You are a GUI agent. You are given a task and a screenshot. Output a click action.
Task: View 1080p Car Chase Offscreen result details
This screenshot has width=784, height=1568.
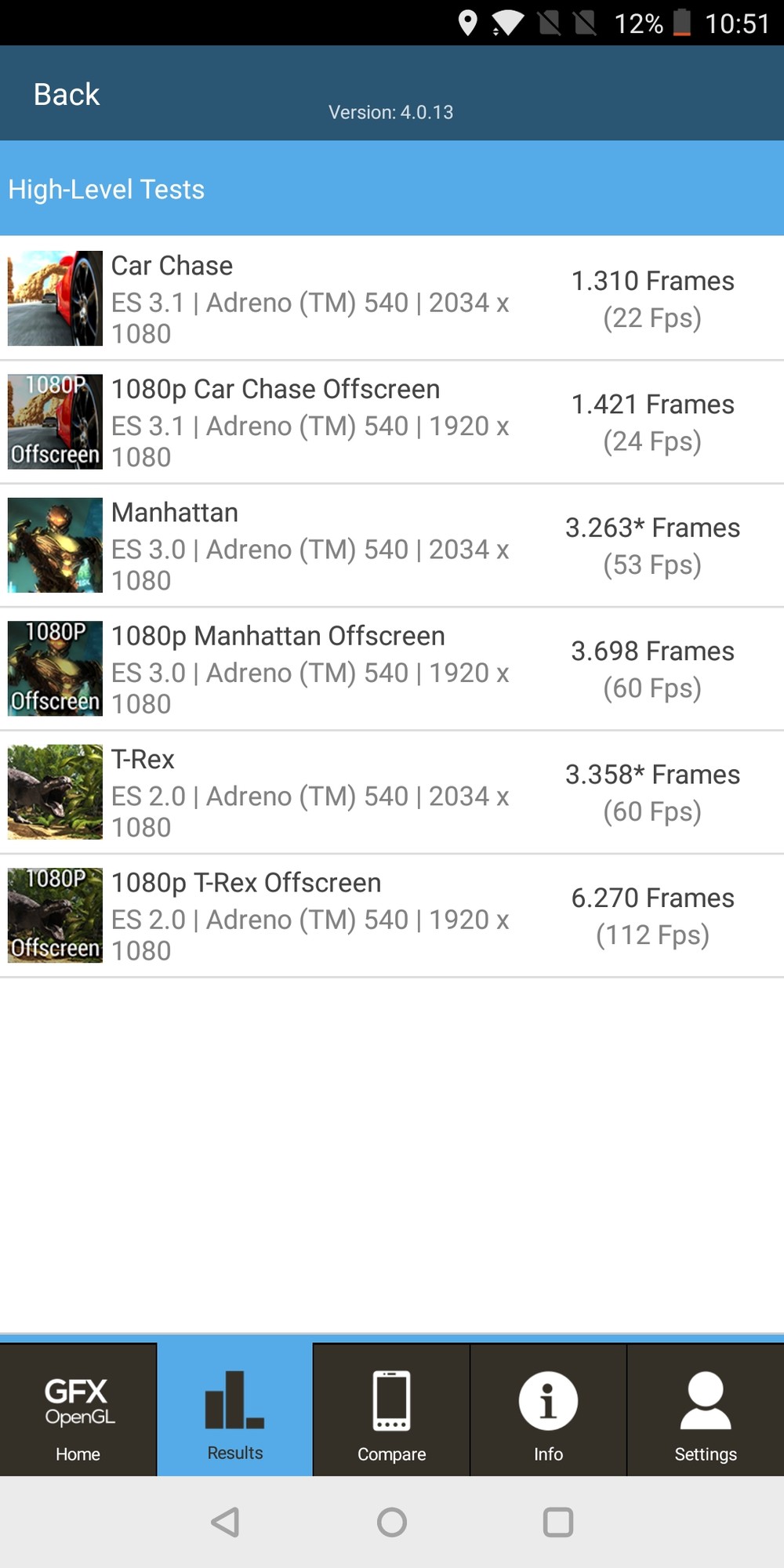[392, 422]
